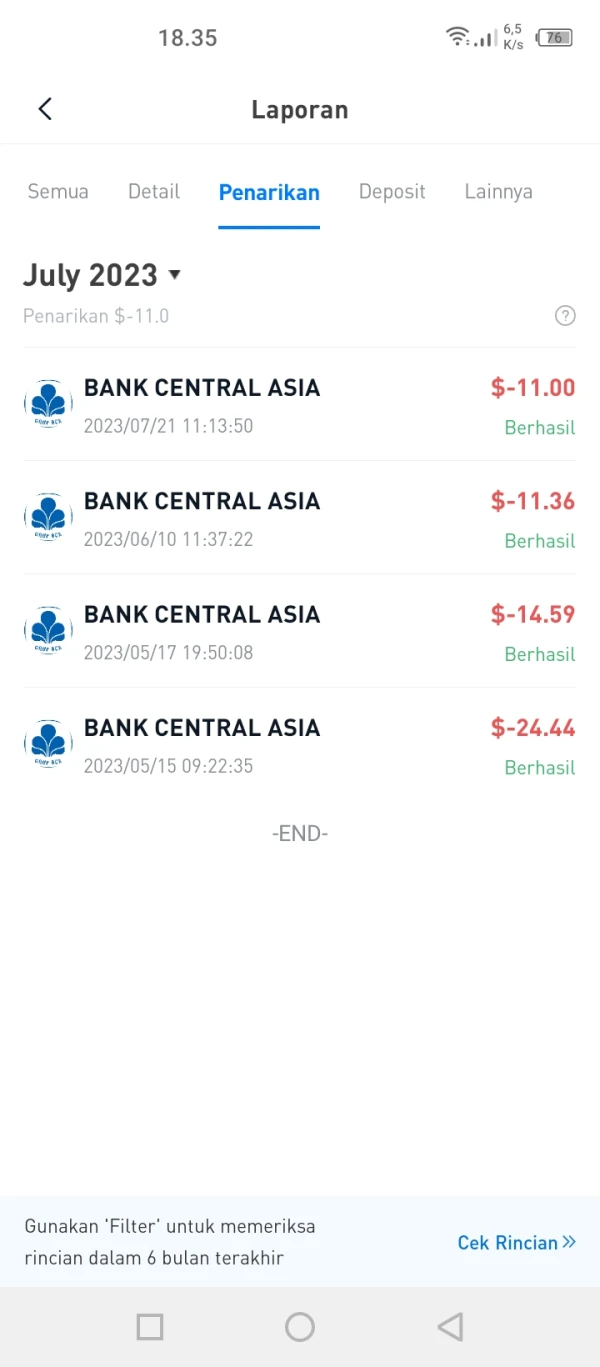Viewport: 600px width, 1367px height.
Task: Switch to the Detail tab
Action: (x=154, y=191)
